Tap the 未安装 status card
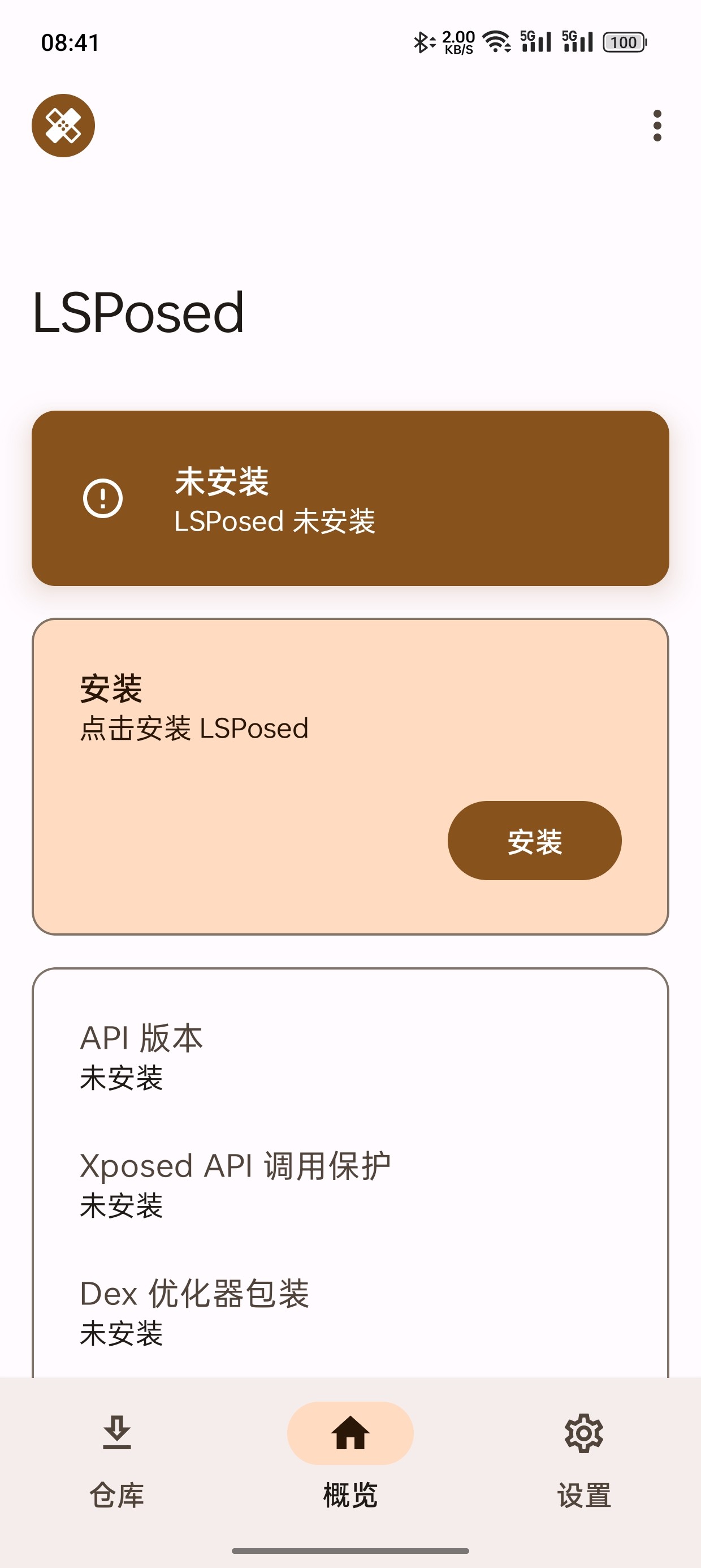This screenshot has width=701, height=1568. pos(350,498)
